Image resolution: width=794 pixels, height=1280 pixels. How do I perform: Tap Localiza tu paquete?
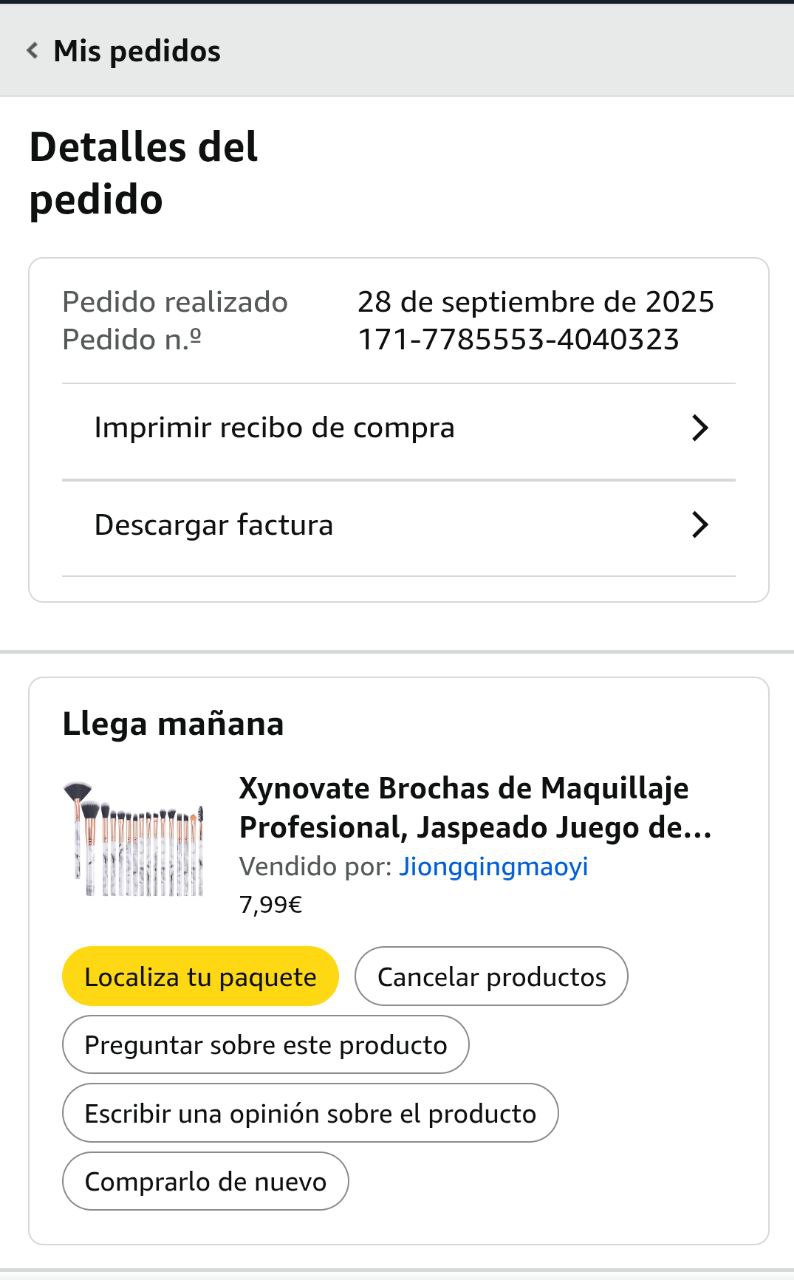tap(200, 977)
